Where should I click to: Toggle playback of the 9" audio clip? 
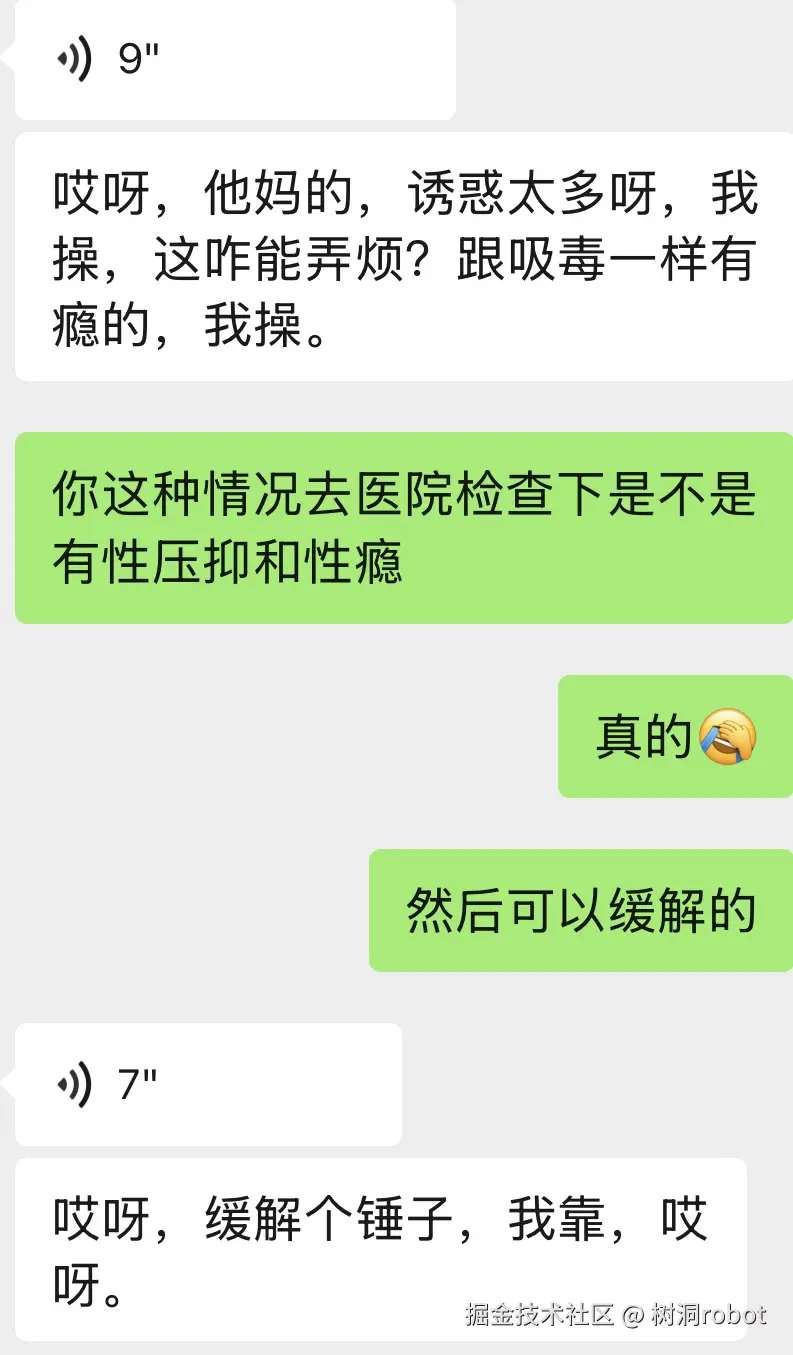pos(235,60)
